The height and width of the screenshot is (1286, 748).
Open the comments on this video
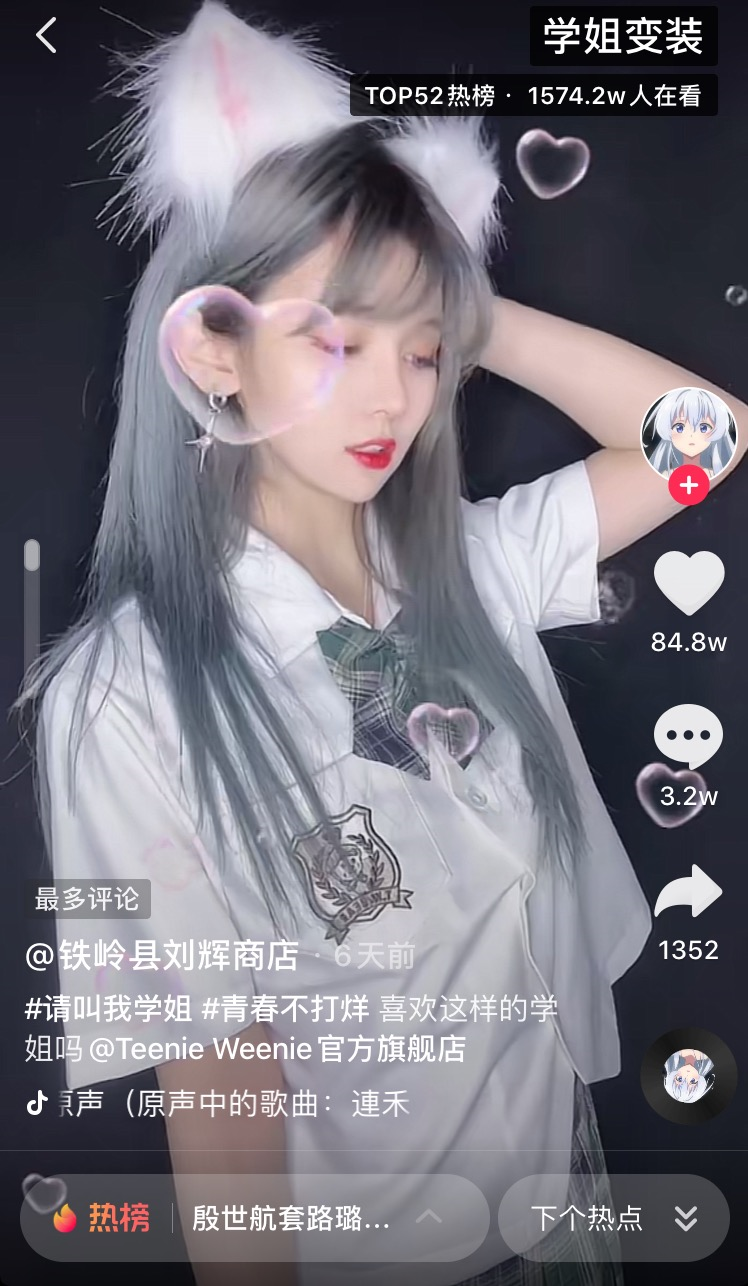[688, 737]
